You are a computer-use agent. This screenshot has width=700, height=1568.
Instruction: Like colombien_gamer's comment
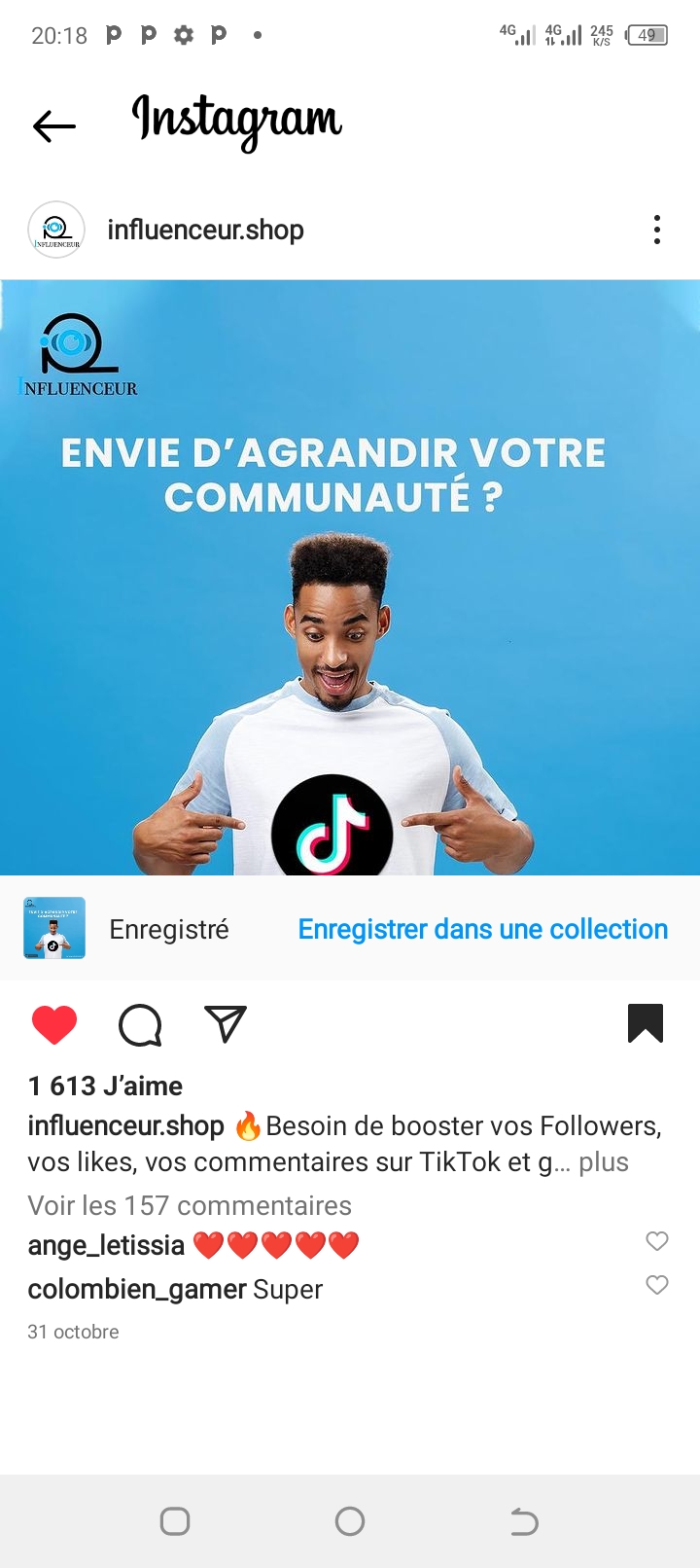[657, 1285]
